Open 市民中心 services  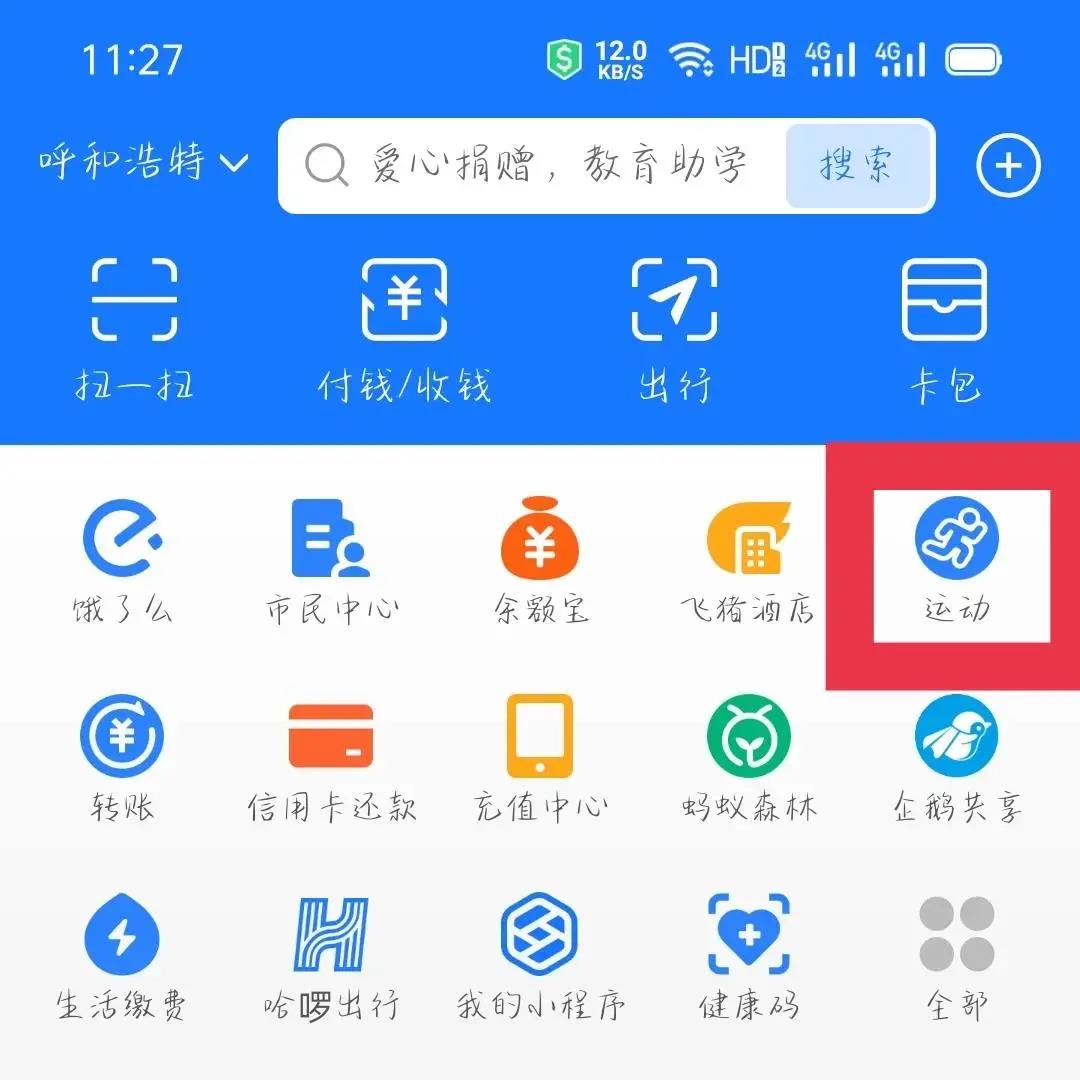(x=331, y=562)
